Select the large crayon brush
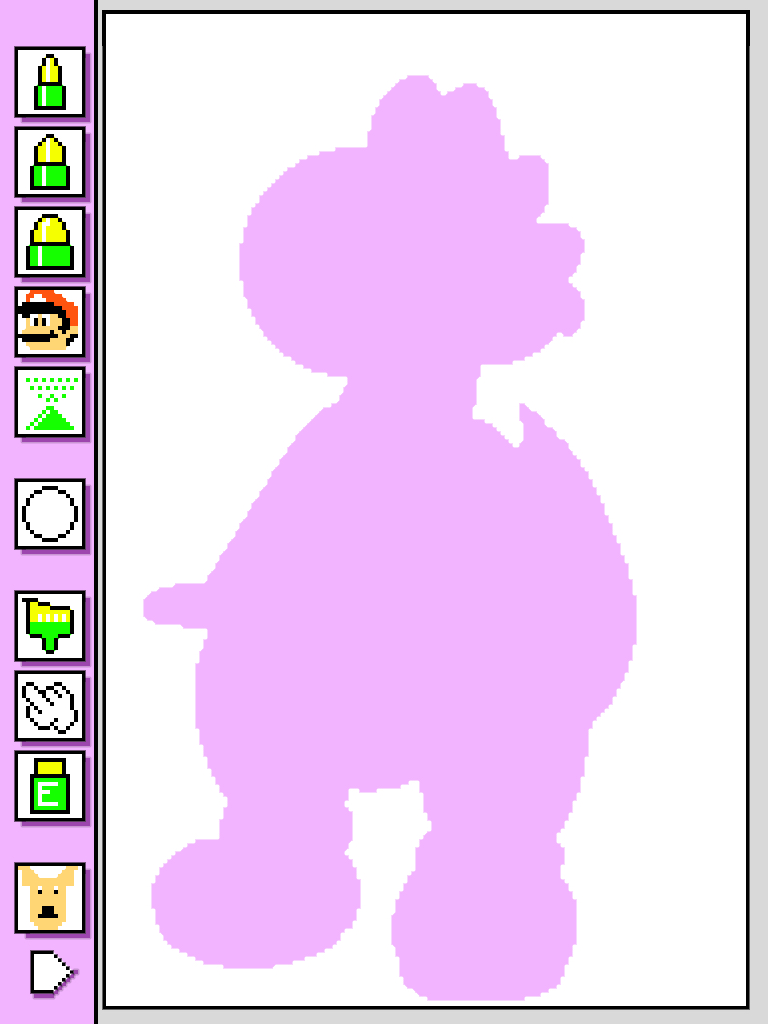This screenshot has width=768, height=1024. [49, 242]
